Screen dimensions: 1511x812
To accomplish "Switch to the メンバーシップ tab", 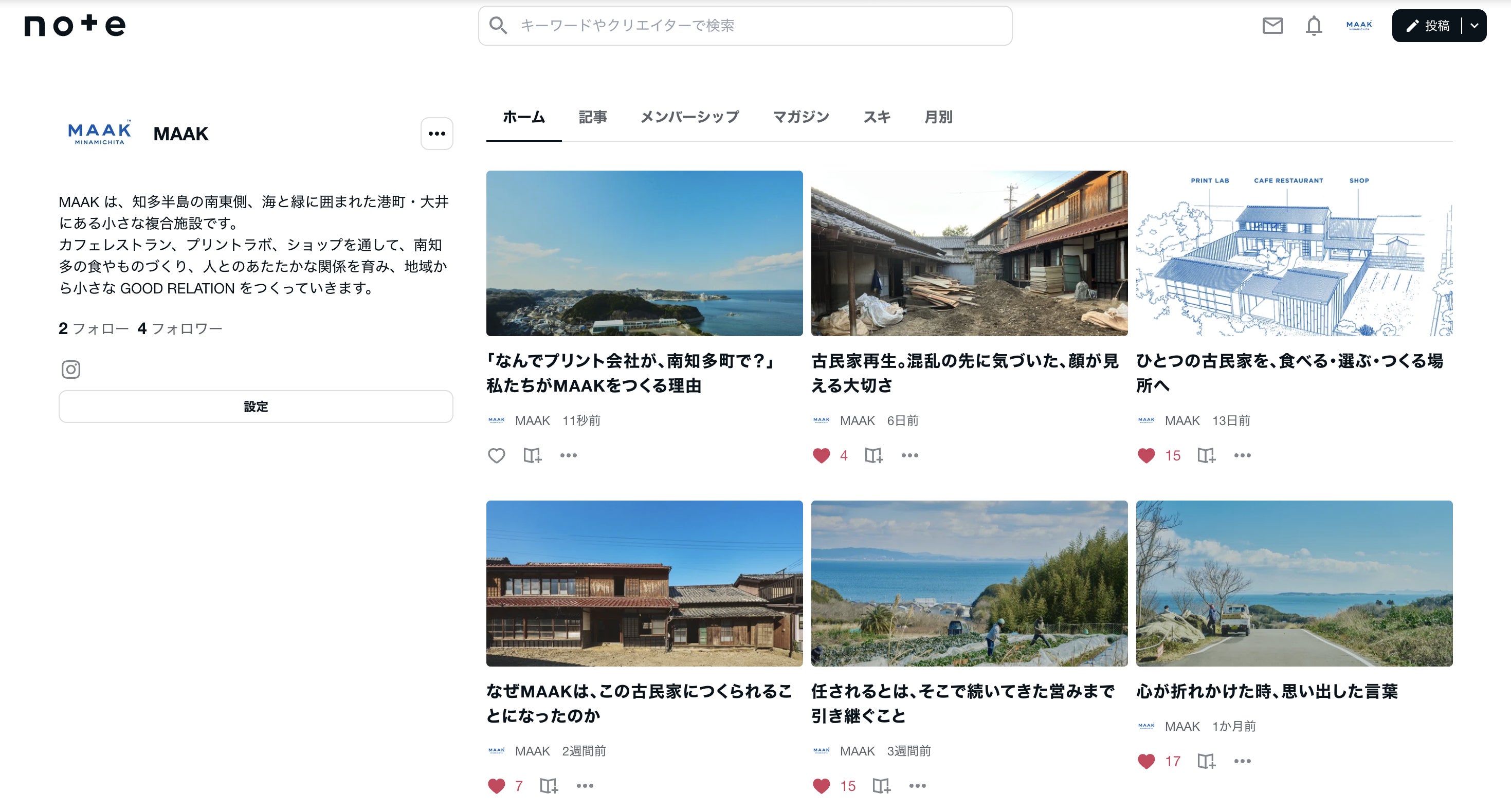I will click(690, 117).
